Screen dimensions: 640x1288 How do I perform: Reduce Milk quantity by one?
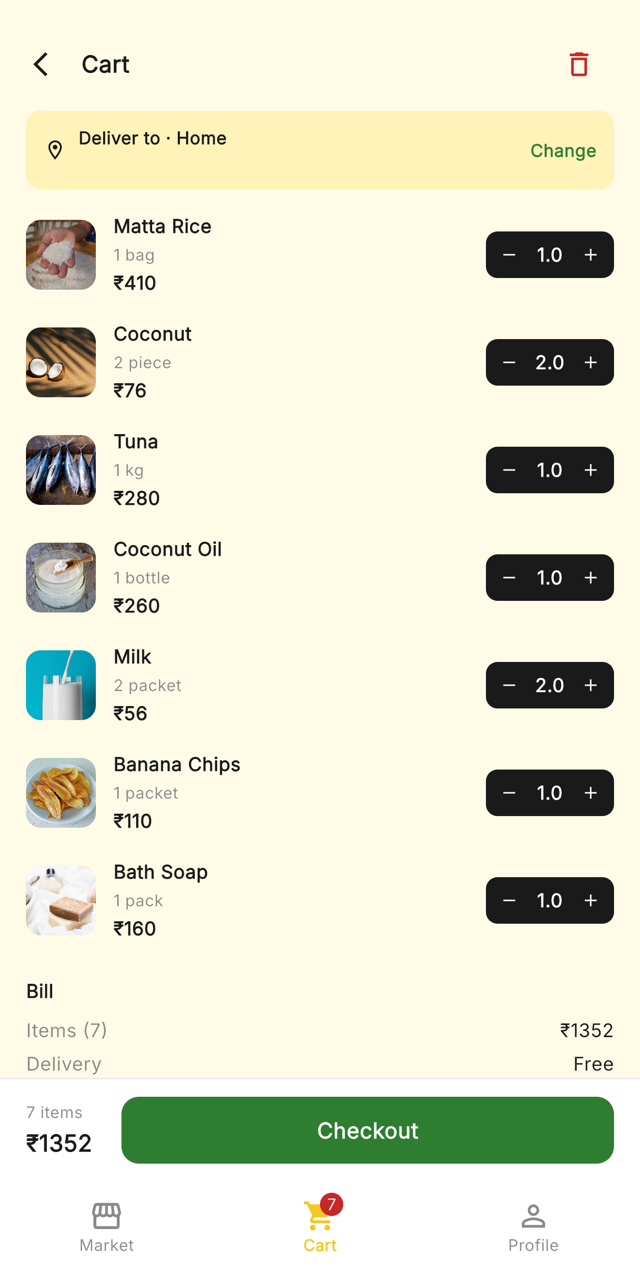509,685
